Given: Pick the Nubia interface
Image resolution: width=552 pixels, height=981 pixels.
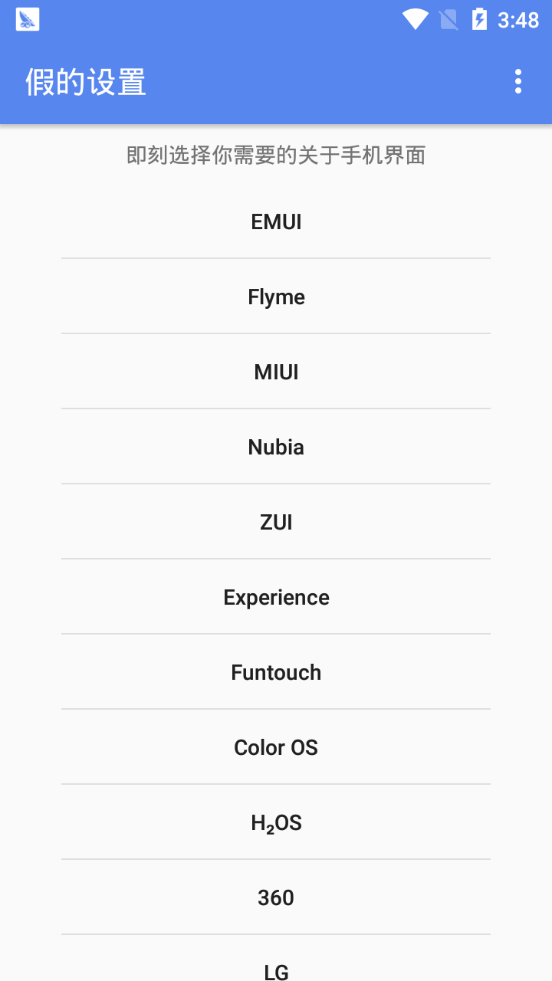Looking at the screenshot, I should click(276, 447).
